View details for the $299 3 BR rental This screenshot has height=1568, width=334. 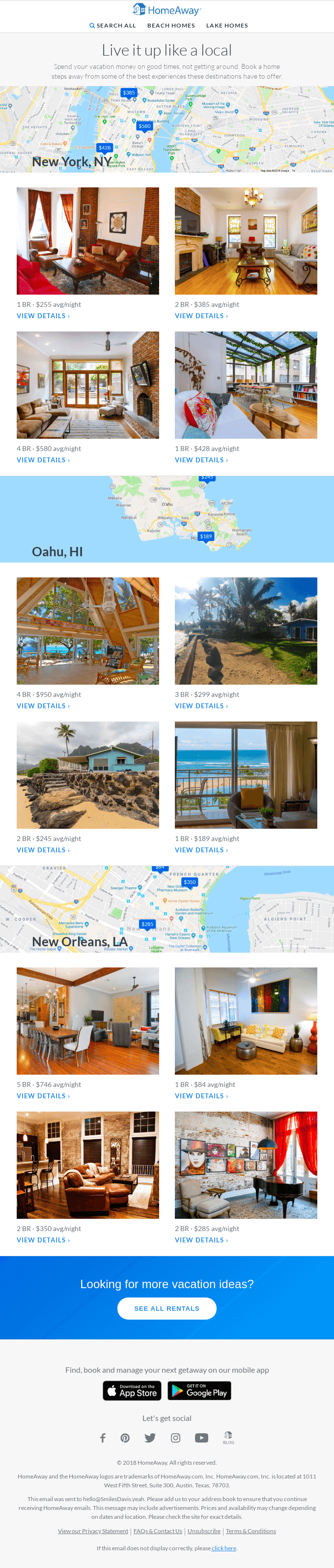pos(201,706)
